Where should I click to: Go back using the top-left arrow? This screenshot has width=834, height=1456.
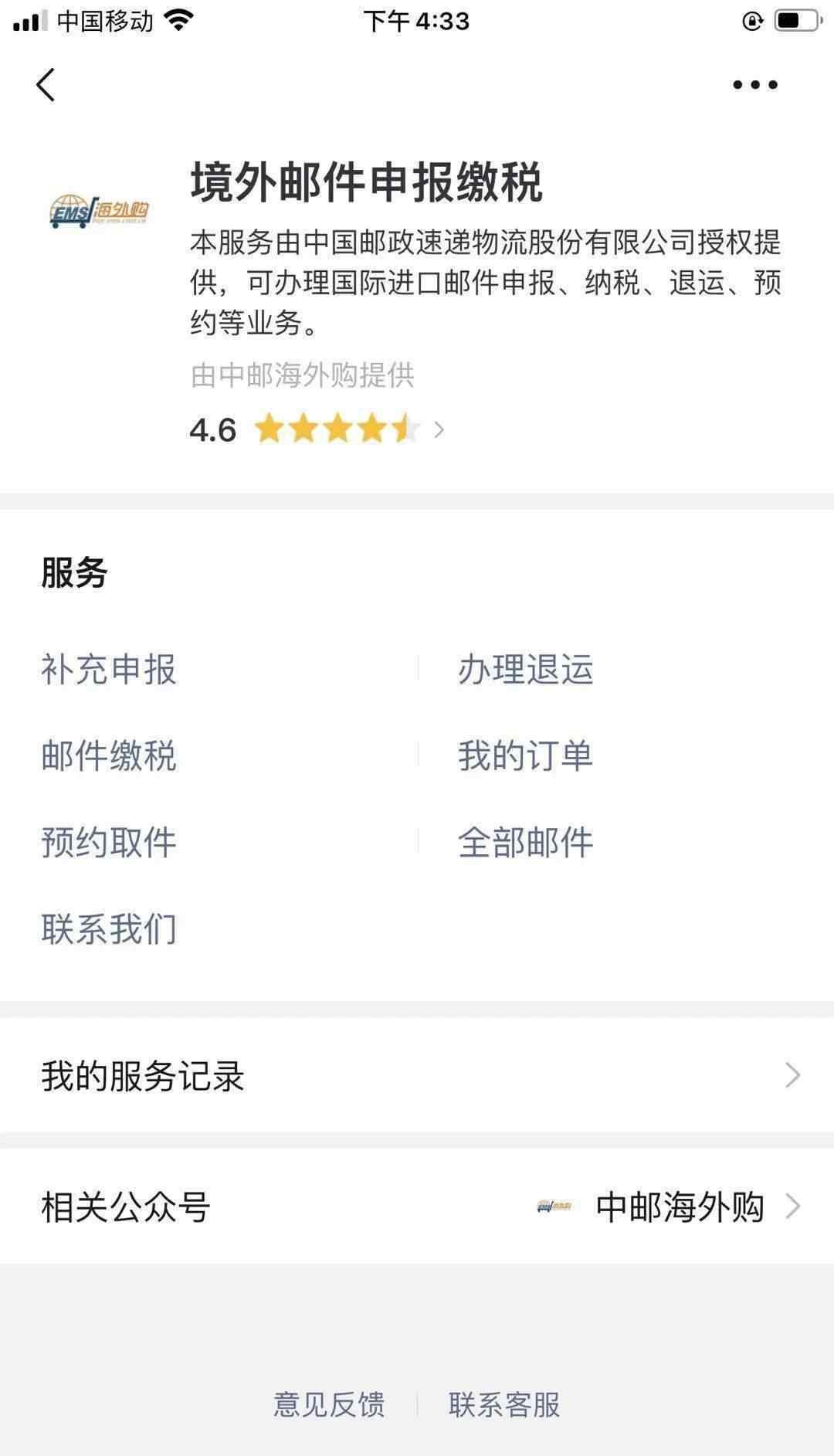pyautogui.click(x=46, y=85)
